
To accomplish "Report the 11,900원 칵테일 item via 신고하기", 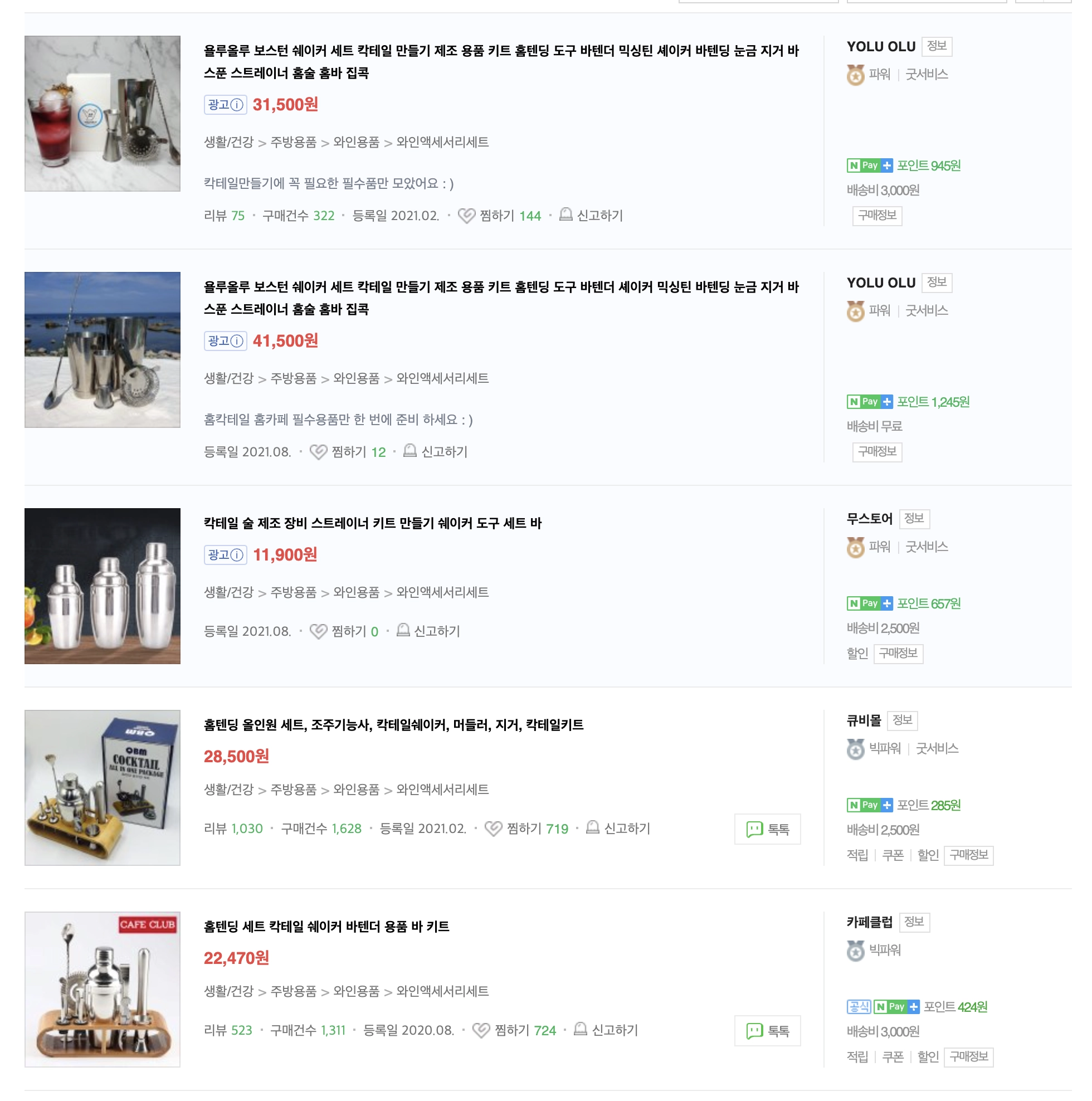I will pos(428,631).
